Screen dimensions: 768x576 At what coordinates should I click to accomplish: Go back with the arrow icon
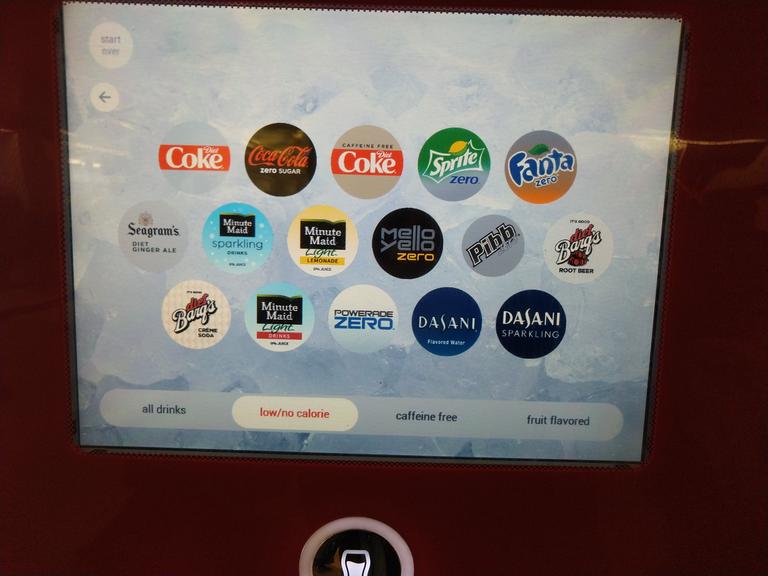click(x=104, y=97)
